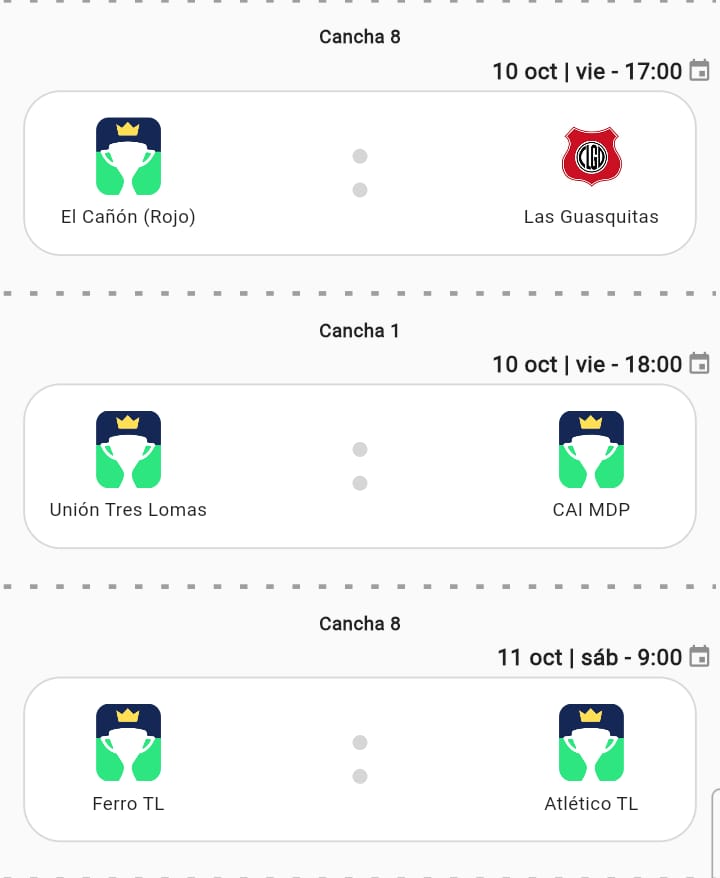Viewport: 720px width, 878px height.
Task: Tap the calendar icon beside 10 oct 17:00
Action: [700, 71]
